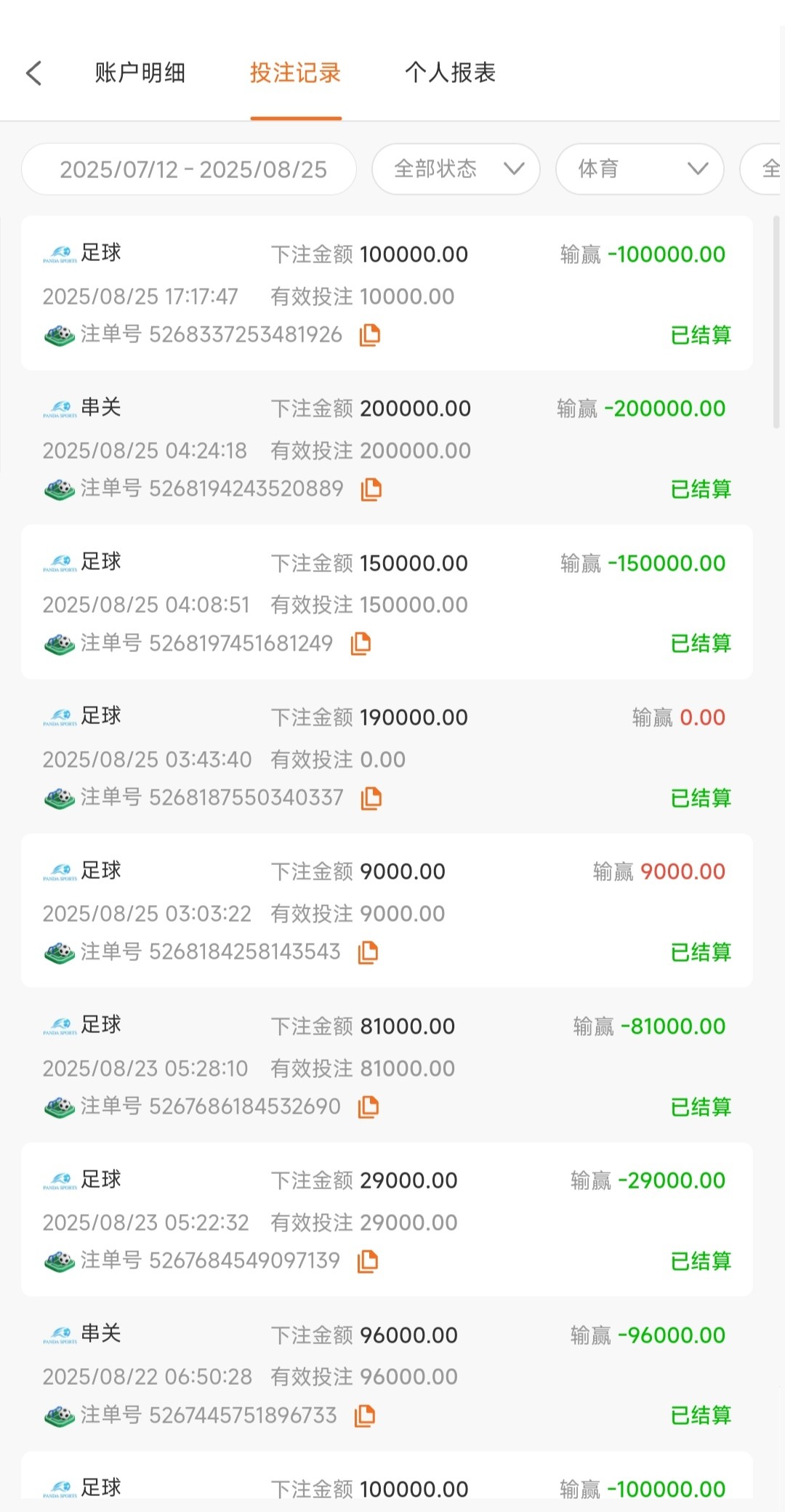Open the 个人报表 tab
785x1512 pixels.
451,73
